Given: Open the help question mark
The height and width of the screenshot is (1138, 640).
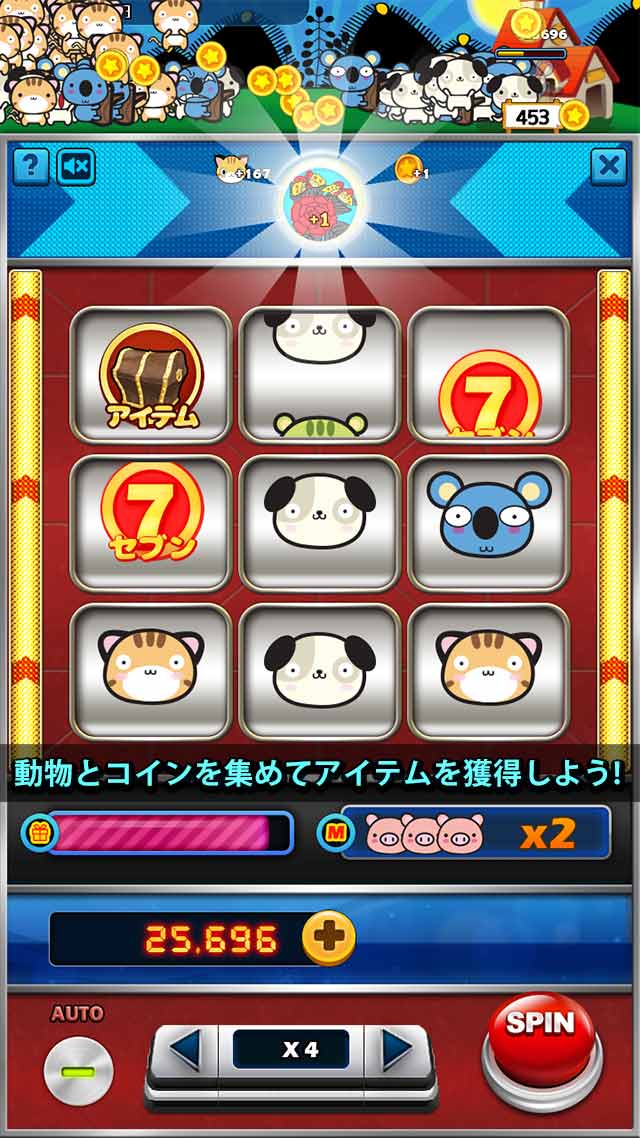Looking at the screenshot, I should pos(31,167).
